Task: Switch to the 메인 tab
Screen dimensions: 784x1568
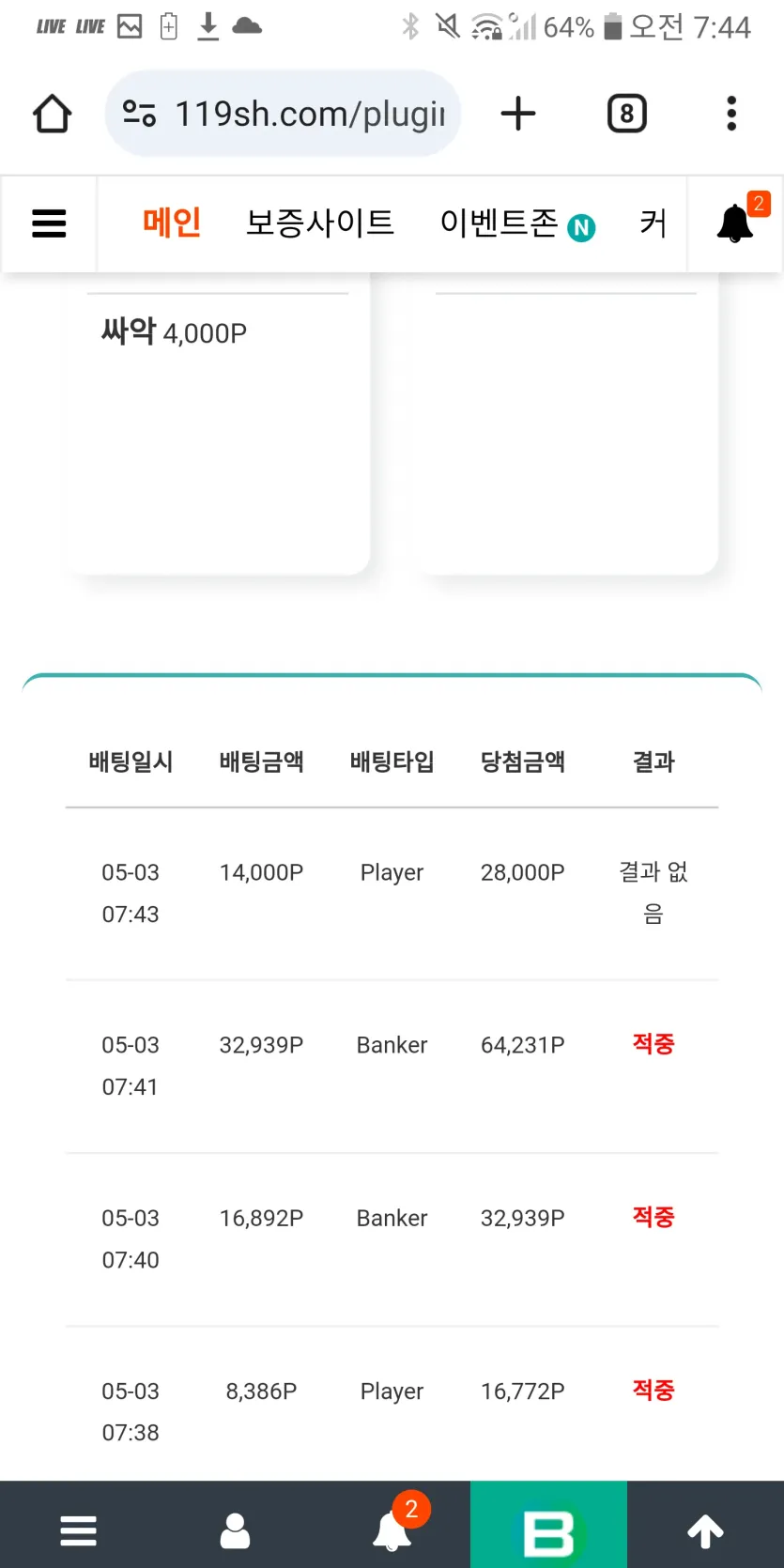Action: click(172, 223)
